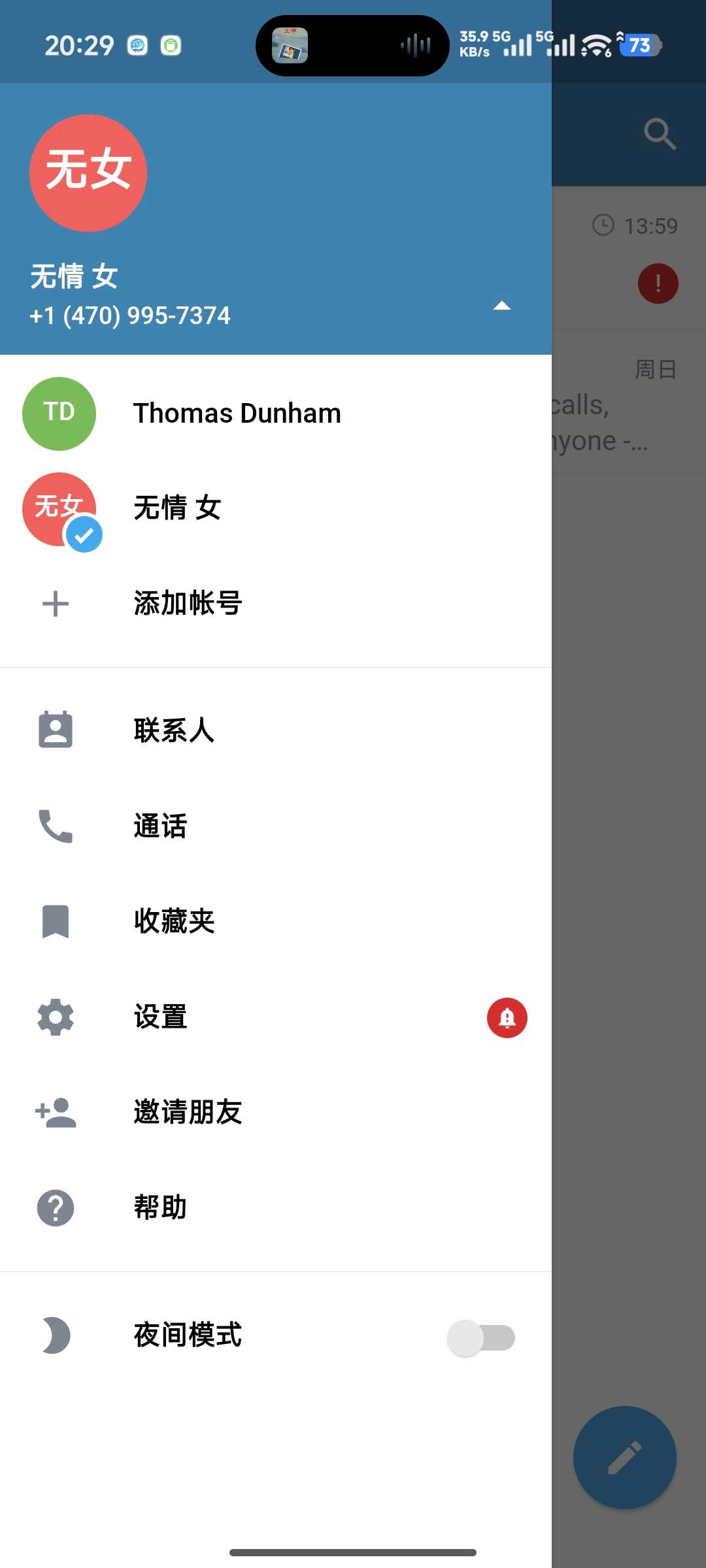Switch to Thomas Dunham account
Image resolution: width=706 pixels, height=1568 pixels.
(237, 414)
